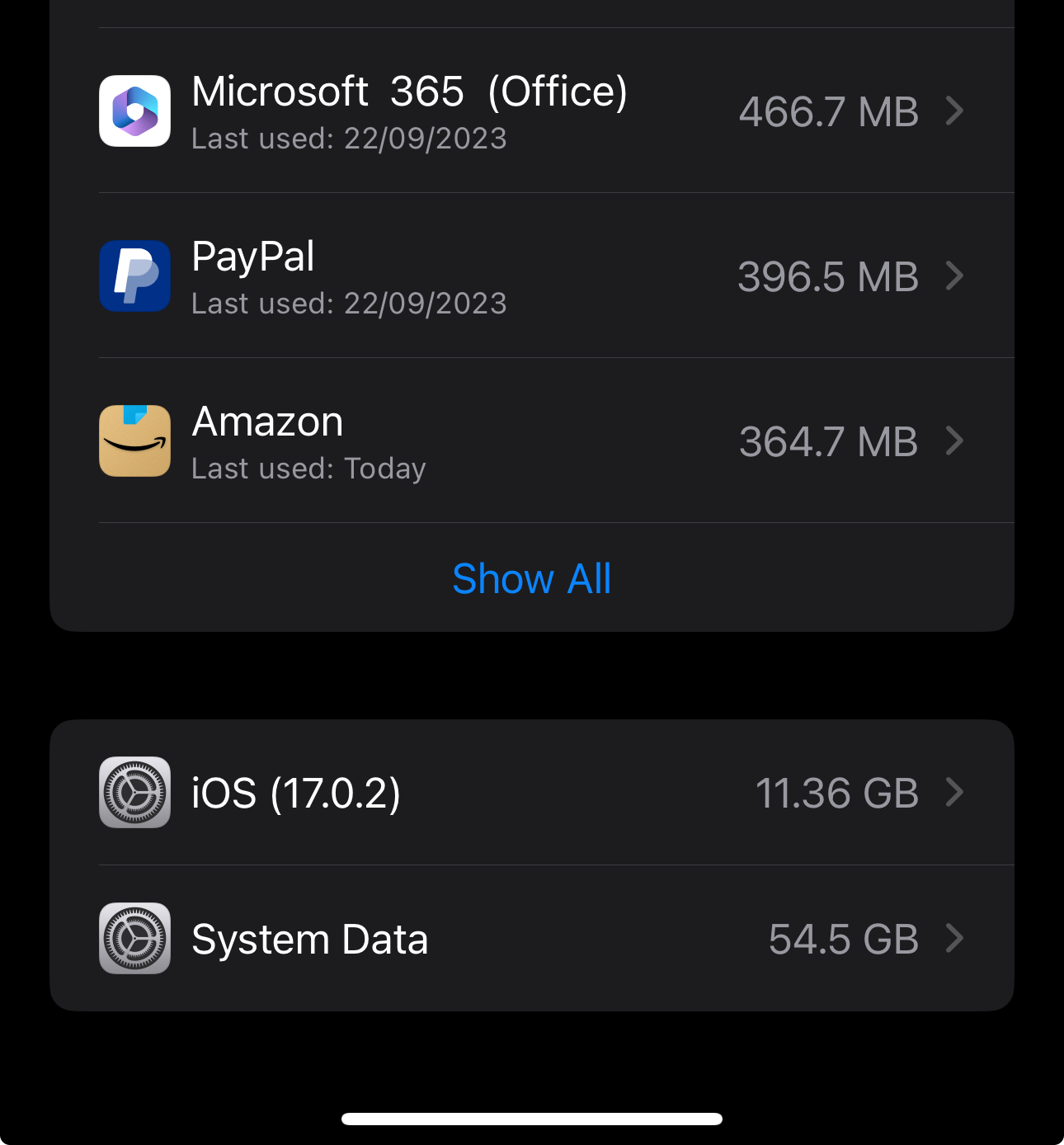The image size is (1064, 1145).
Task: Open PayPal storage details
Action: tap(531, 276)
